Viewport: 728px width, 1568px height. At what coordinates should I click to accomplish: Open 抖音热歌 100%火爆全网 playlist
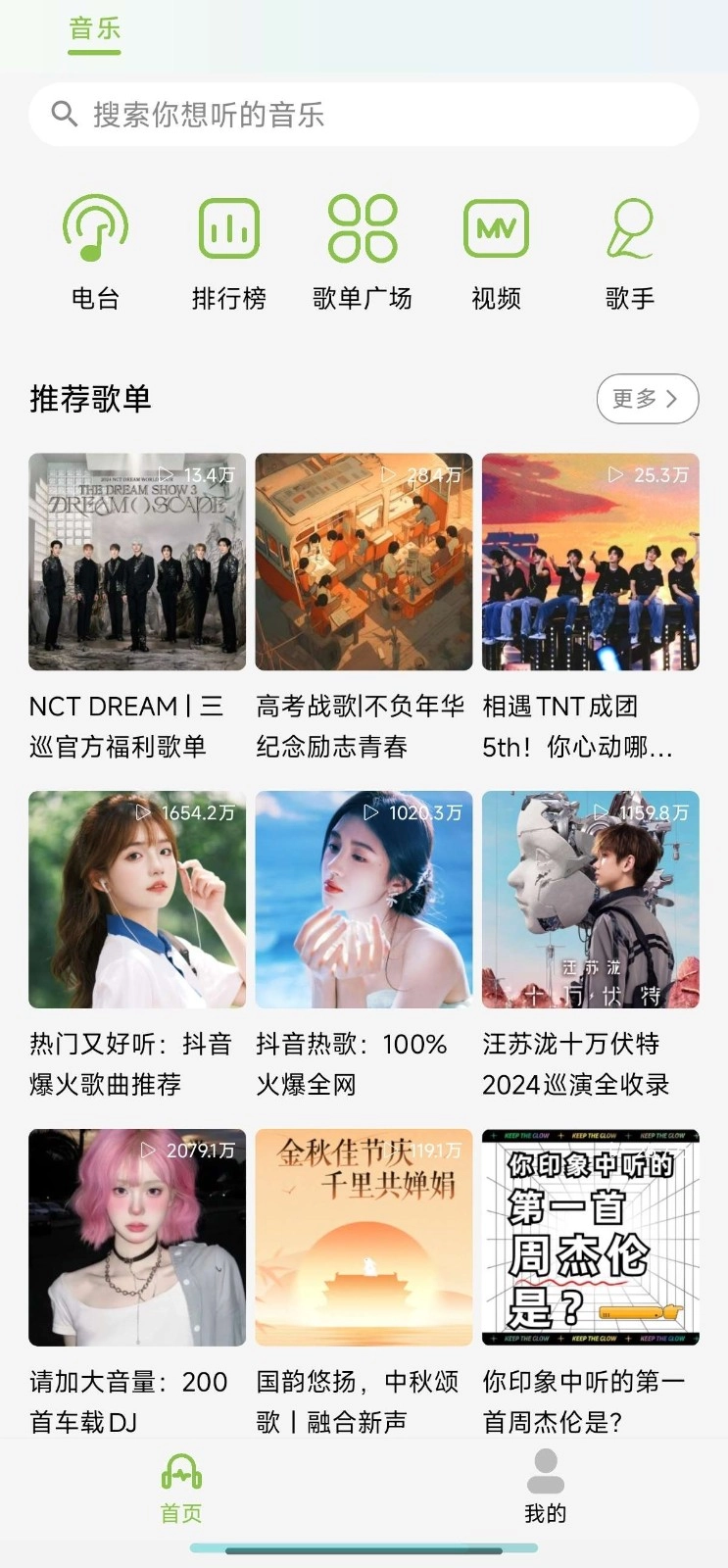coord(364,900)
